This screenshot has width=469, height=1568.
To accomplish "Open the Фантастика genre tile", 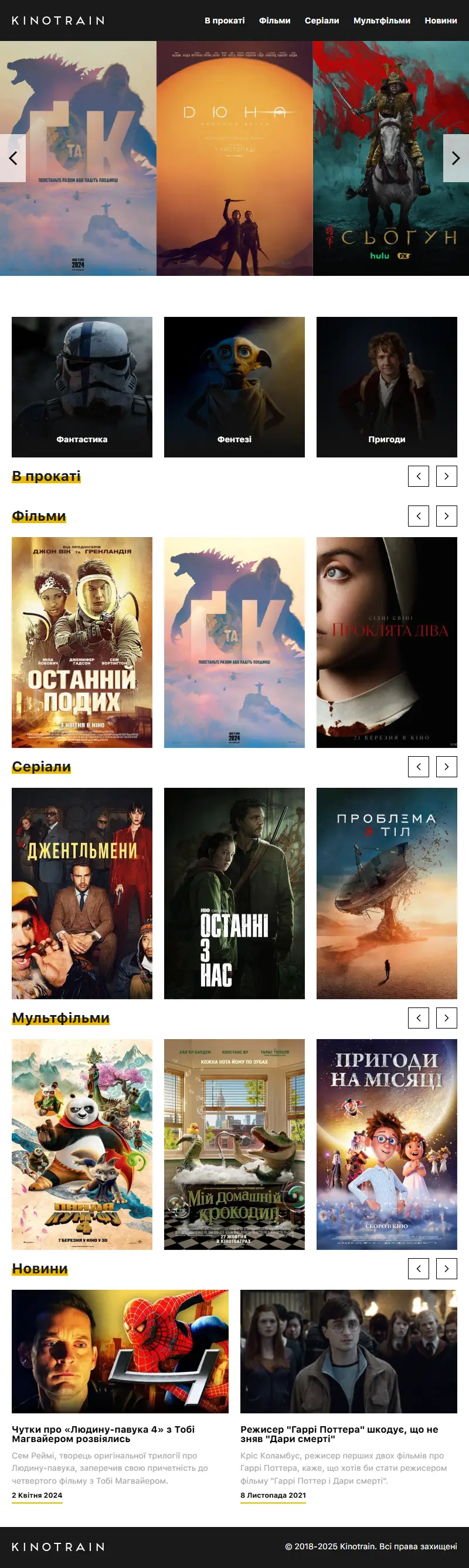I will 81,387.
